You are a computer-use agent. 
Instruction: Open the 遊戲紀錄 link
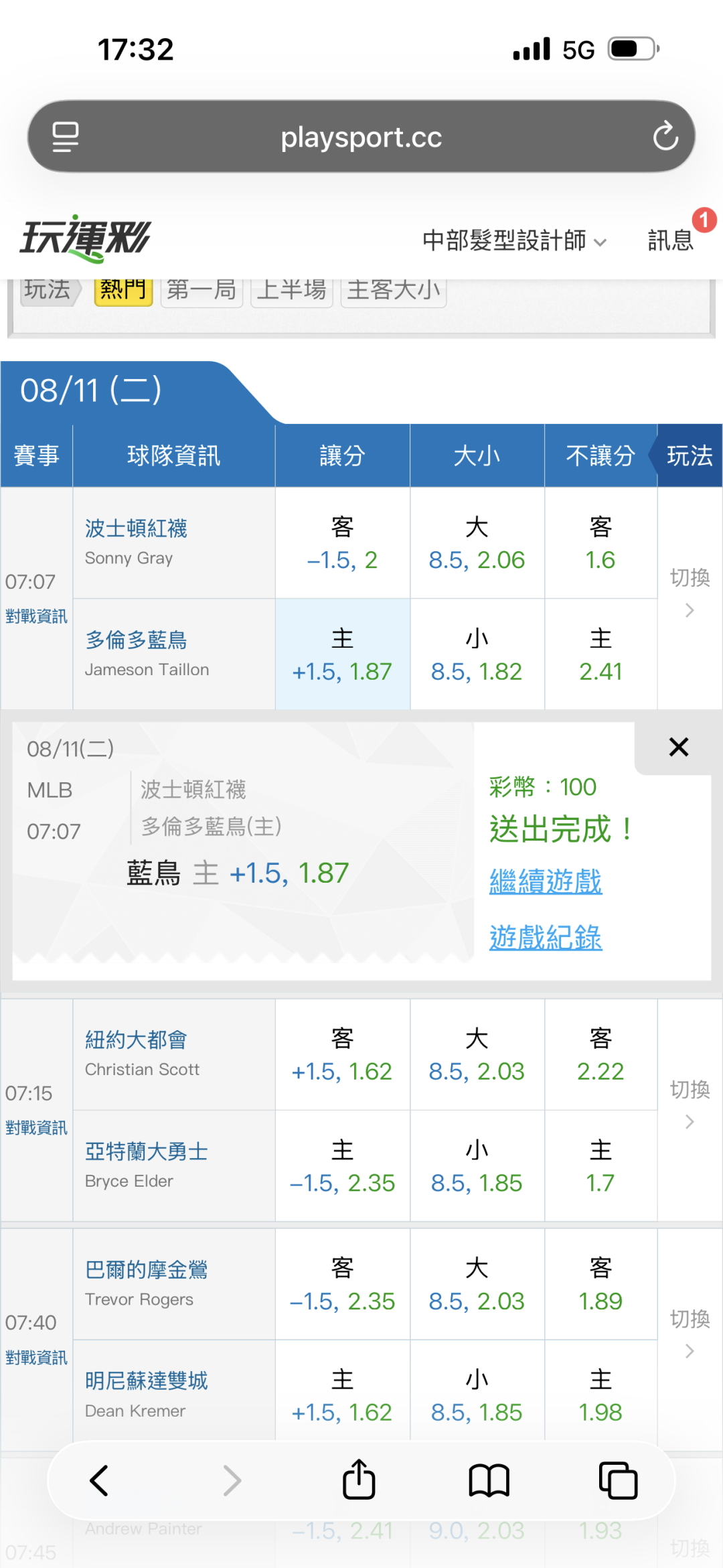pos(546,938)
